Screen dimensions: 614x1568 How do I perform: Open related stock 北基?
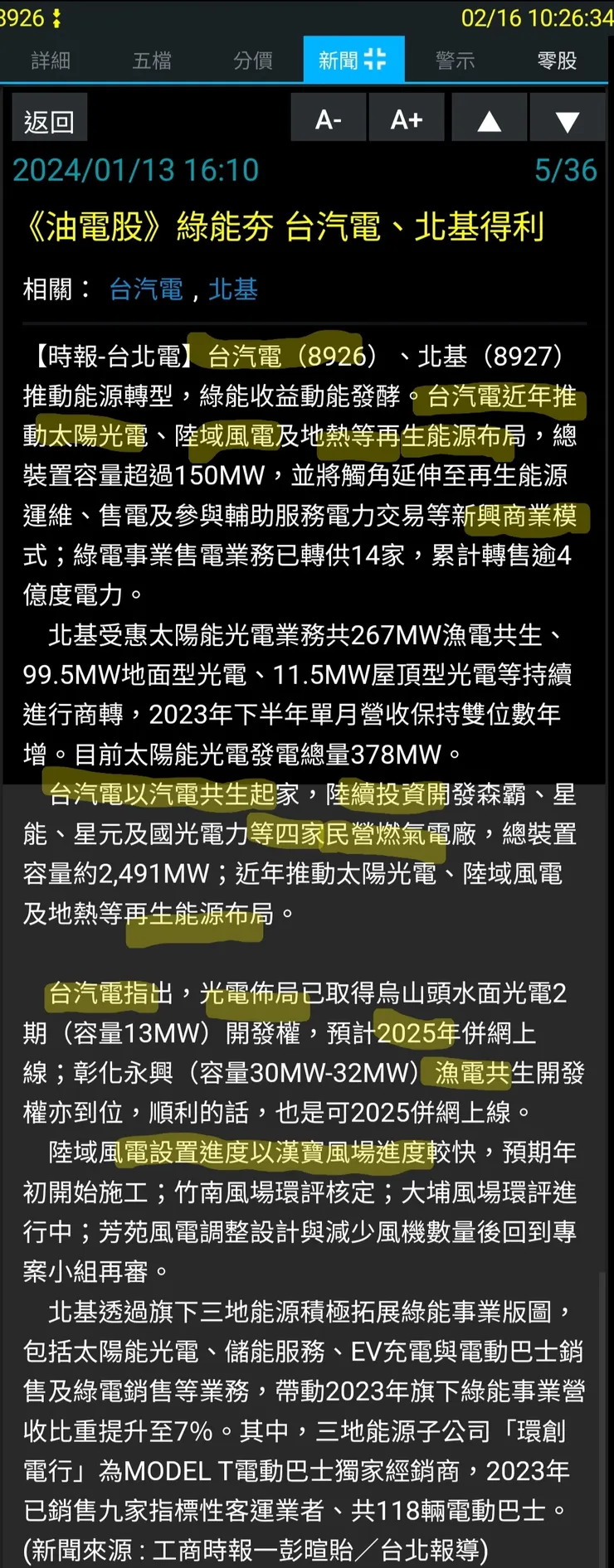point(233,289)
